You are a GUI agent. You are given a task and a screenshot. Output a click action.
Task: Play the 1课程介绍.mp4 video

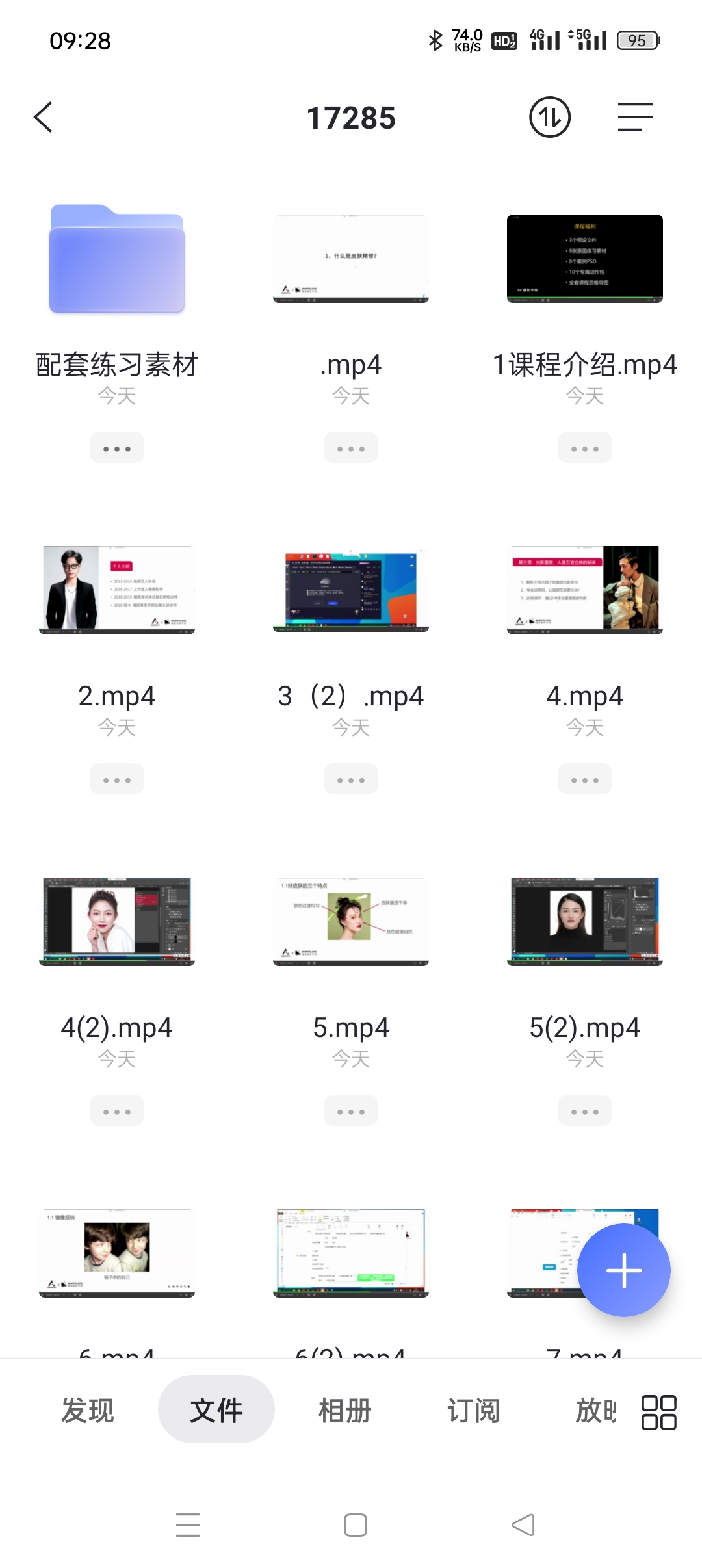(x=584, y=259)
